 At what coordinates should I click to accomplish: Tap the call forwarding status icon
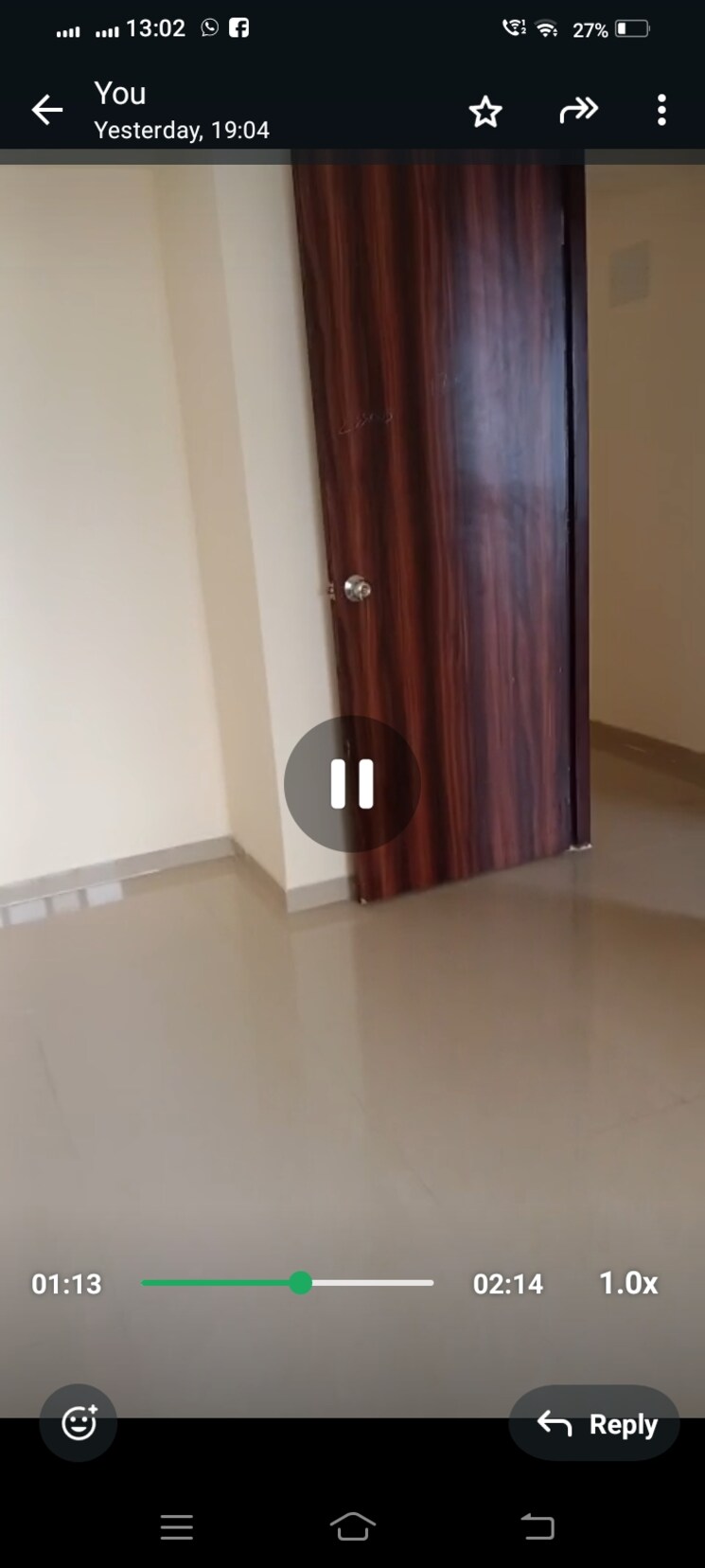[511, 28]
